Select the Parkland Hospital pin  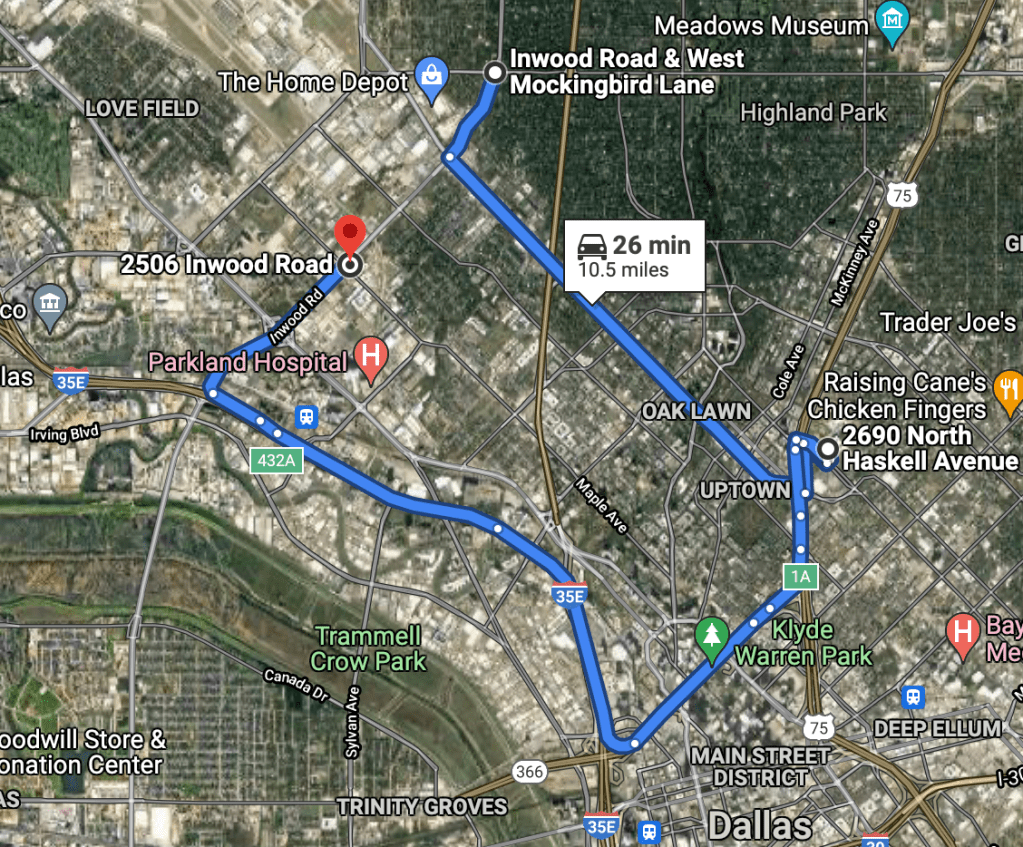tap(373, 360)
